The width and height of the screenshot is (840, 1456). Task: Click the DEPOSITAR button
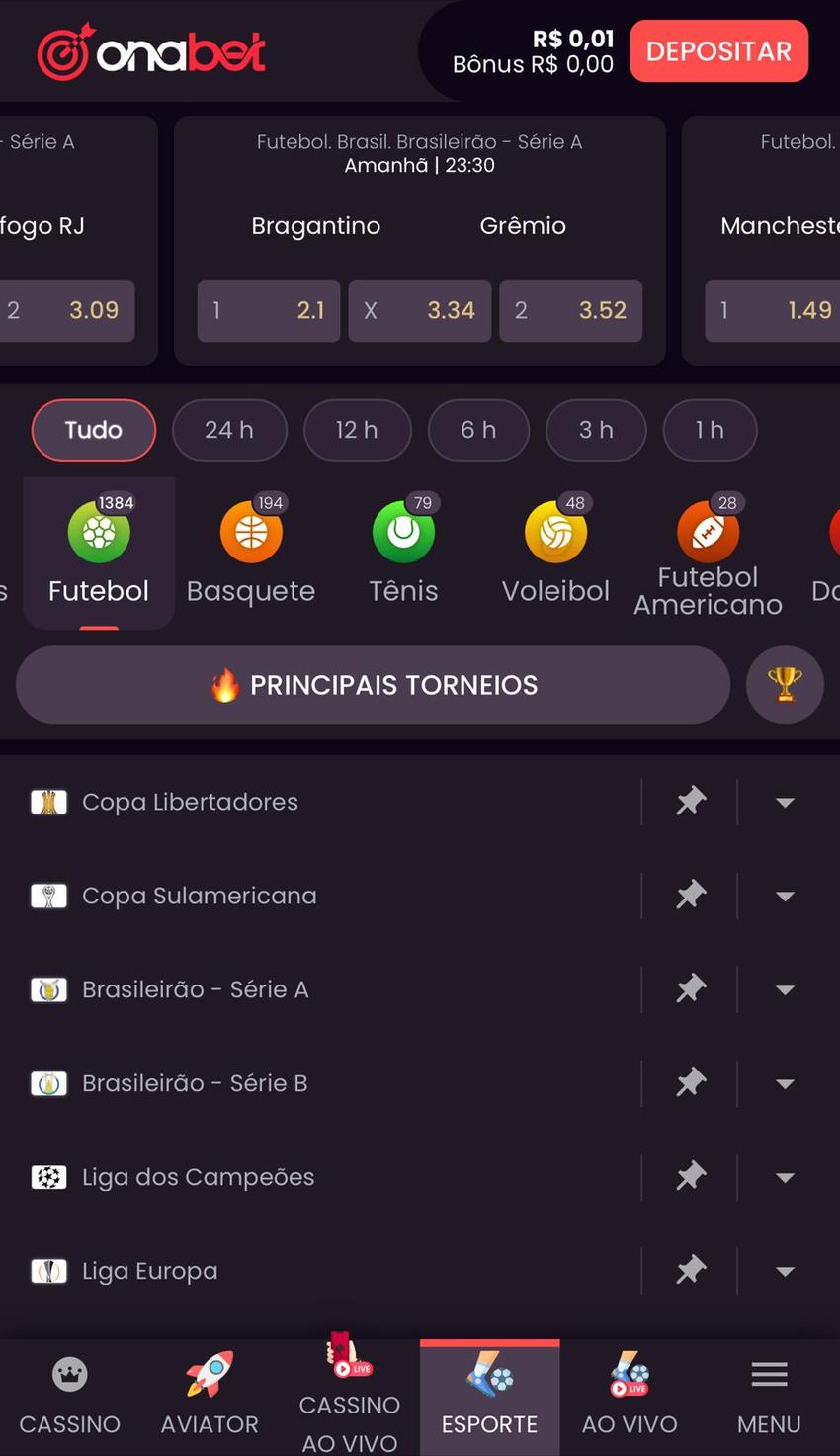tap(718, 50)
